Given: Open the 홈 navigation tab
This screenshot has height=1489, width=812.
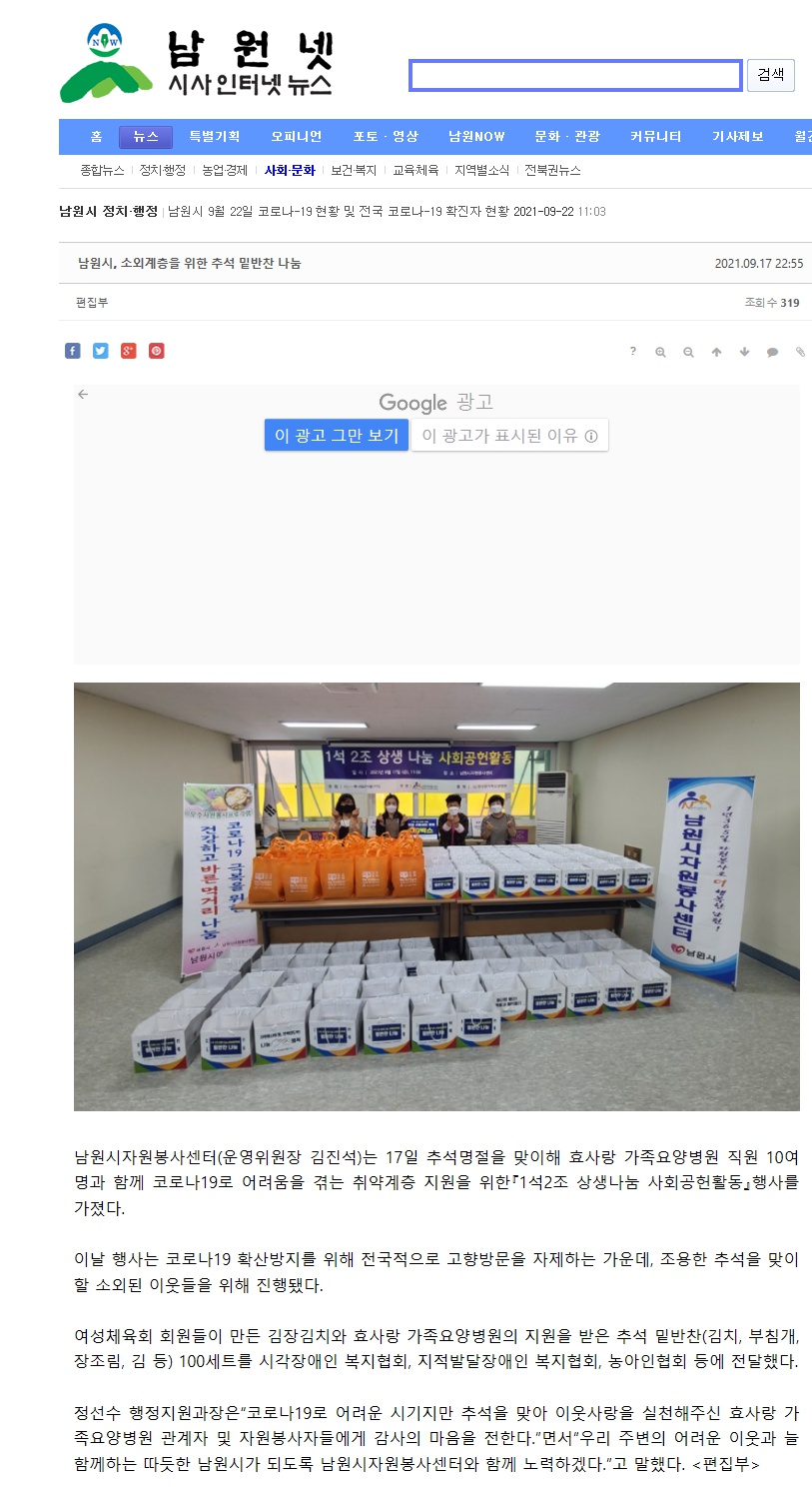Looking at the screenshot, I should [96, 137].
